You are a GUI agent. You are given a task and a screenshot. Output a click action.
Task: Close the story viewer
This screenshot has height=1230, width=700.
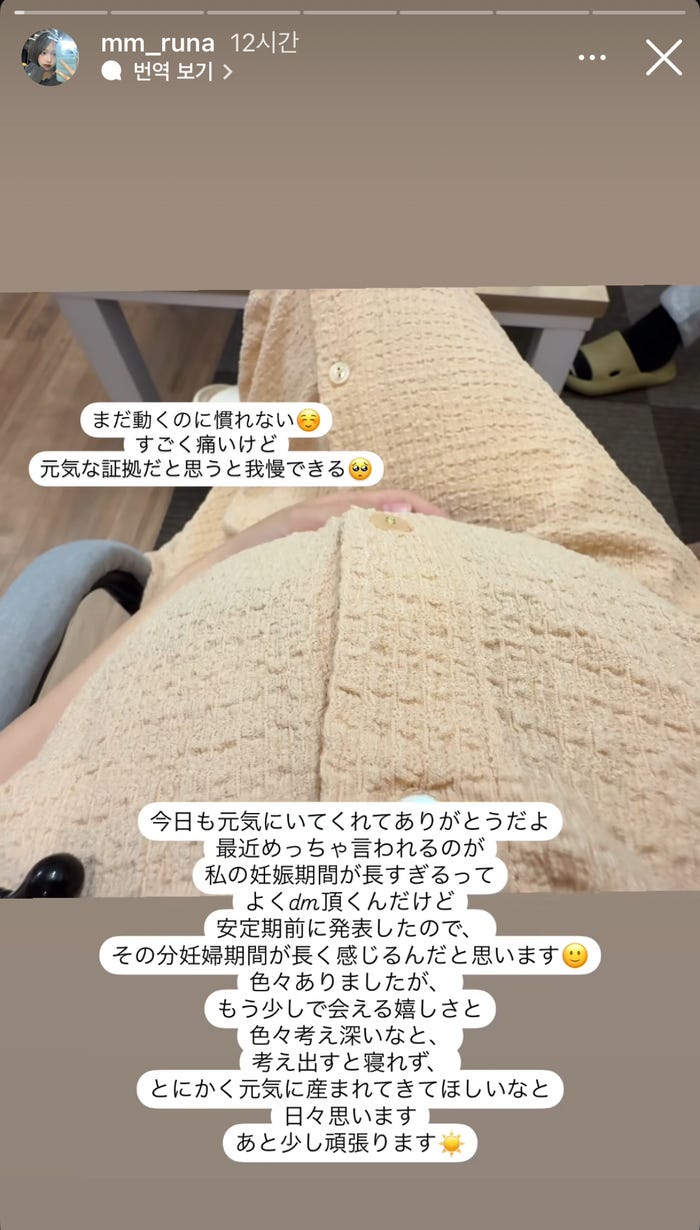click(663, 58)
